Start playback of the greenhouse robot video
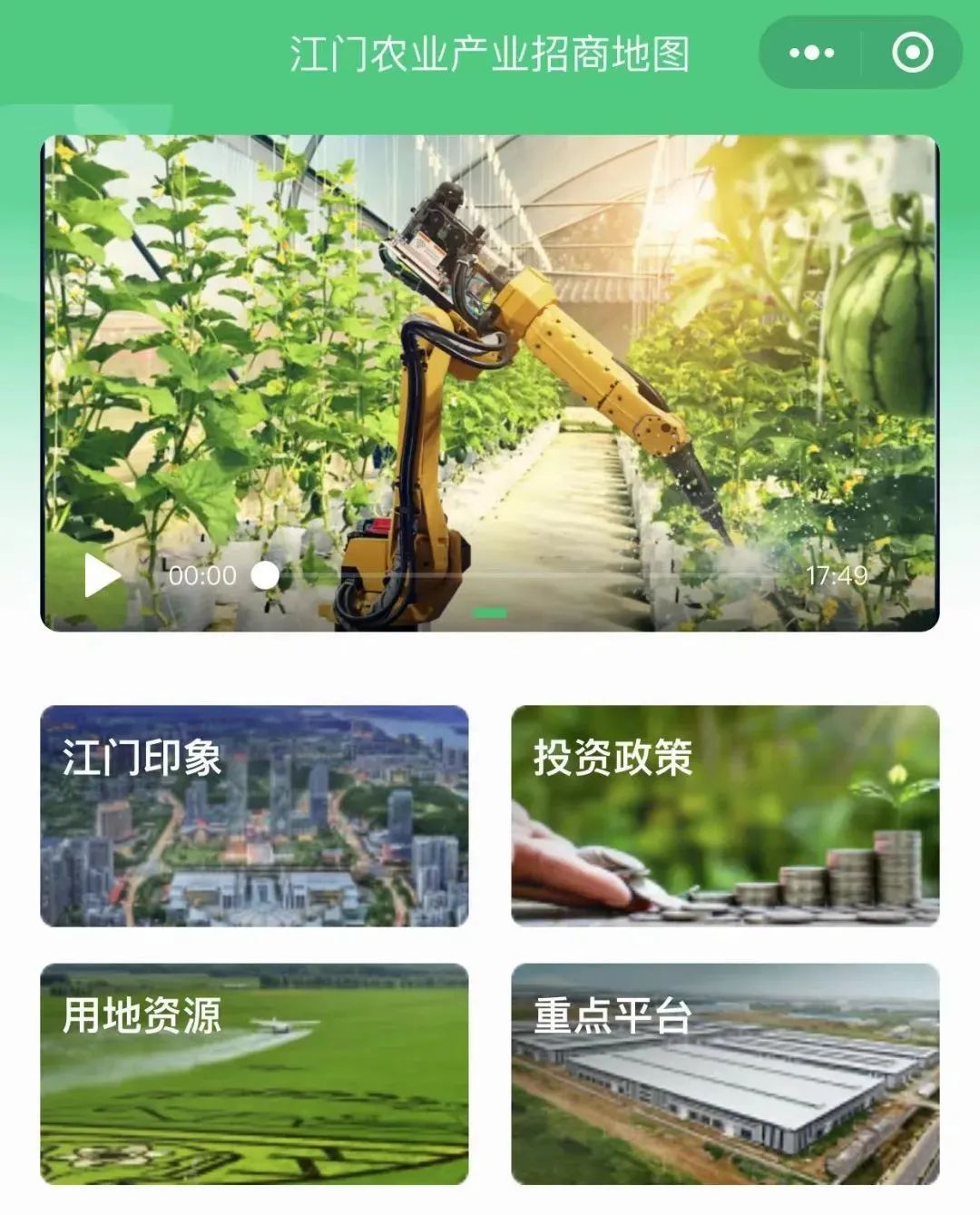This screenshot has width=980, height=1215. click(x=97, y=573)
